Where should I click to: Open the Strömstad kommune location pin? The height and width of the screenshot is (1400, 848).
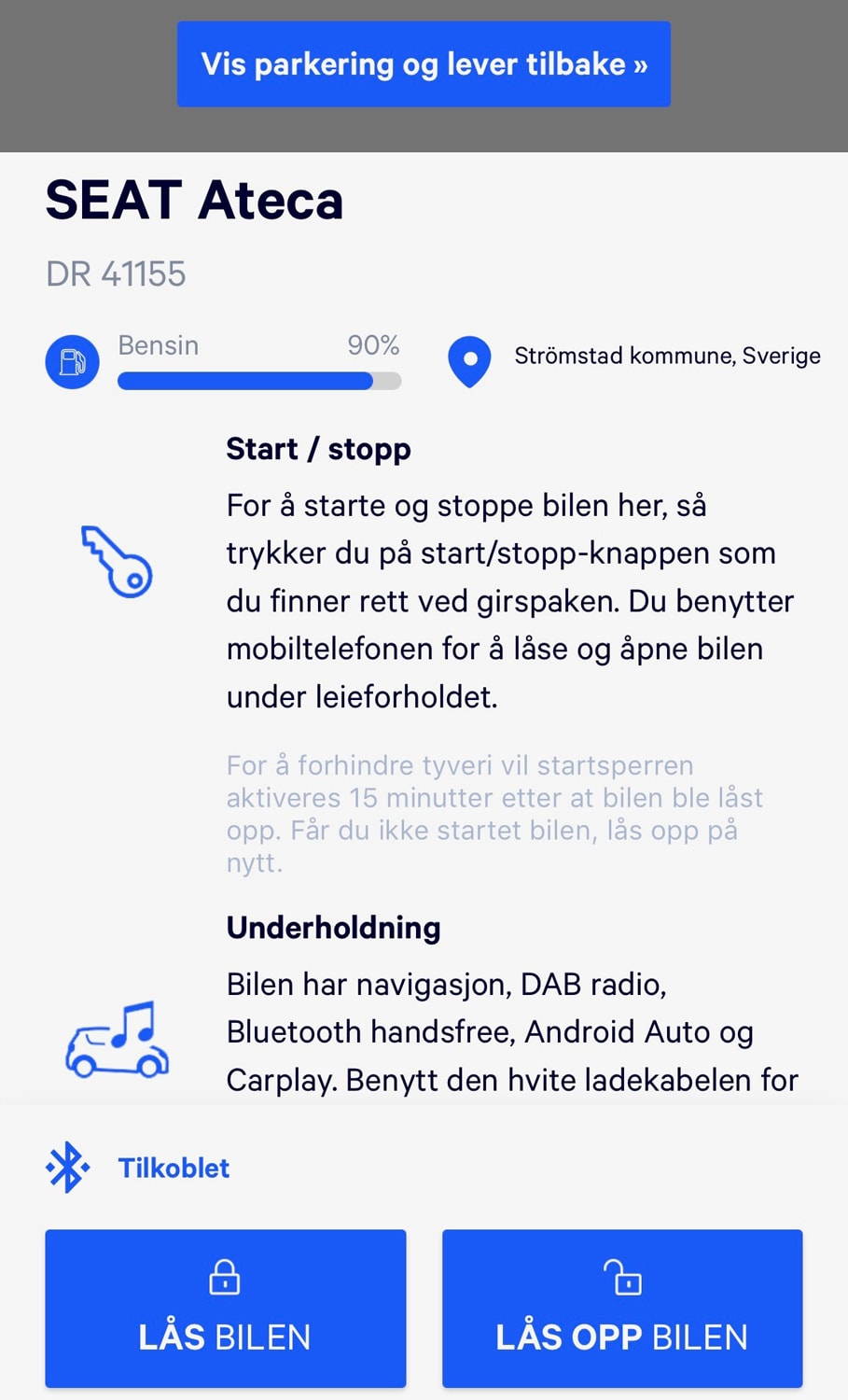pos(470,361)
